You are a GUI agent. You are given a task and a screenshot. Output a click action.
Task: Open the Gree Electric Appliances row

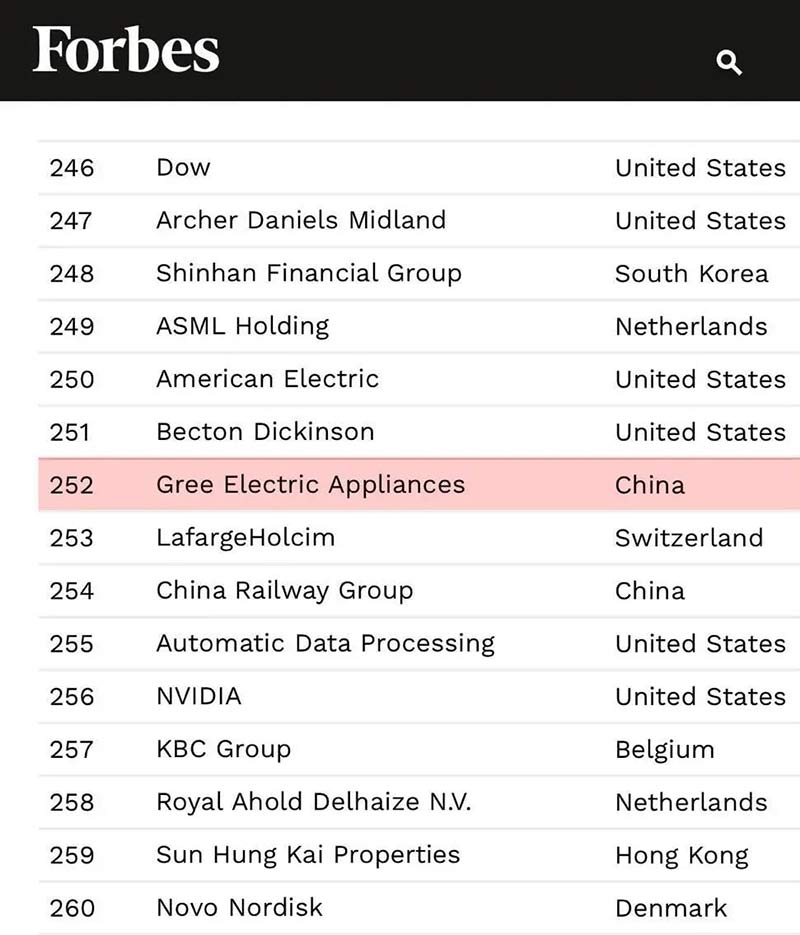click(310, 485)
